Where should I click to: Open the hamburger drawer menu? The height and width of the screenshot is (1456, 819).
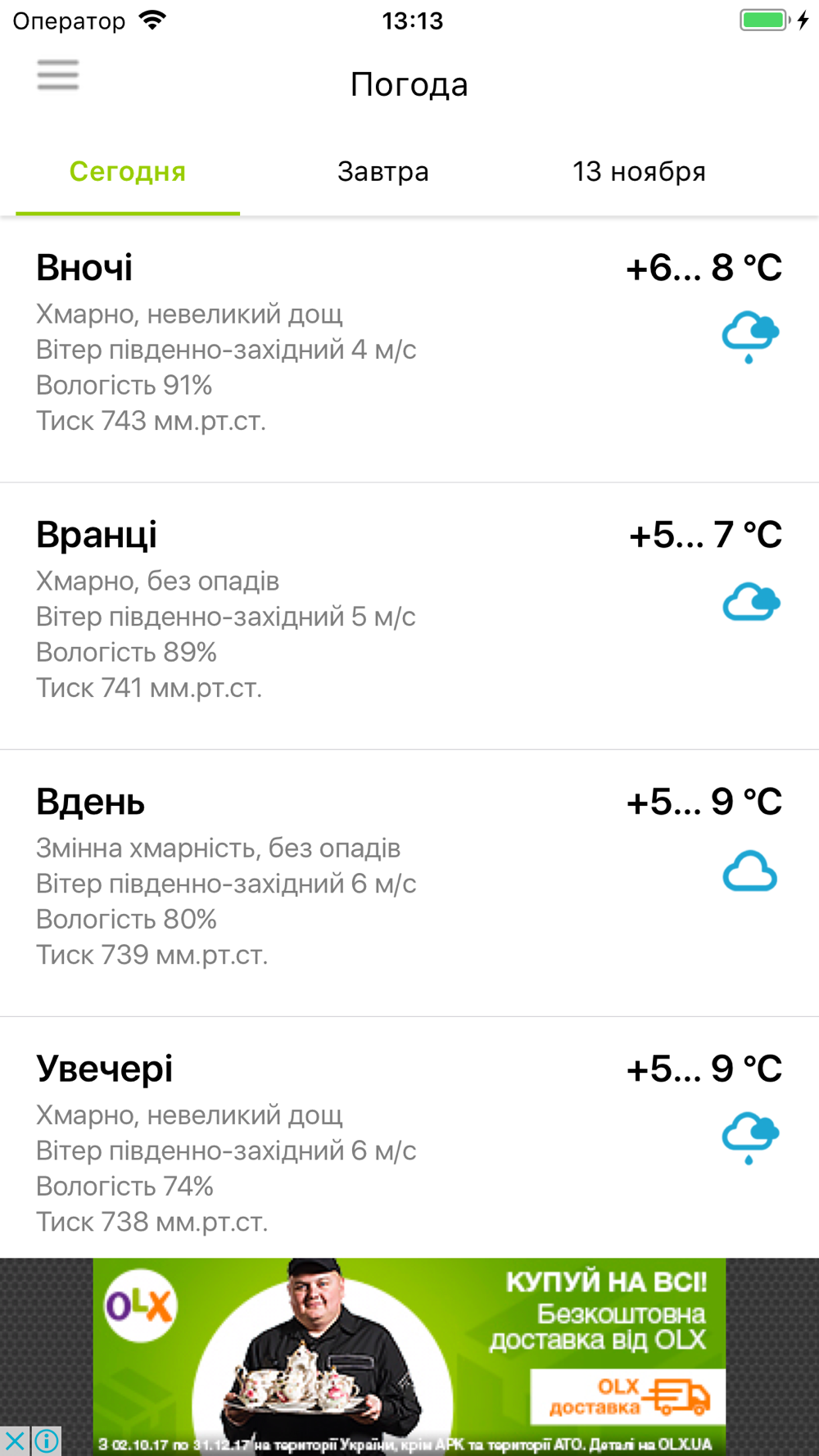tap(57, 75)
